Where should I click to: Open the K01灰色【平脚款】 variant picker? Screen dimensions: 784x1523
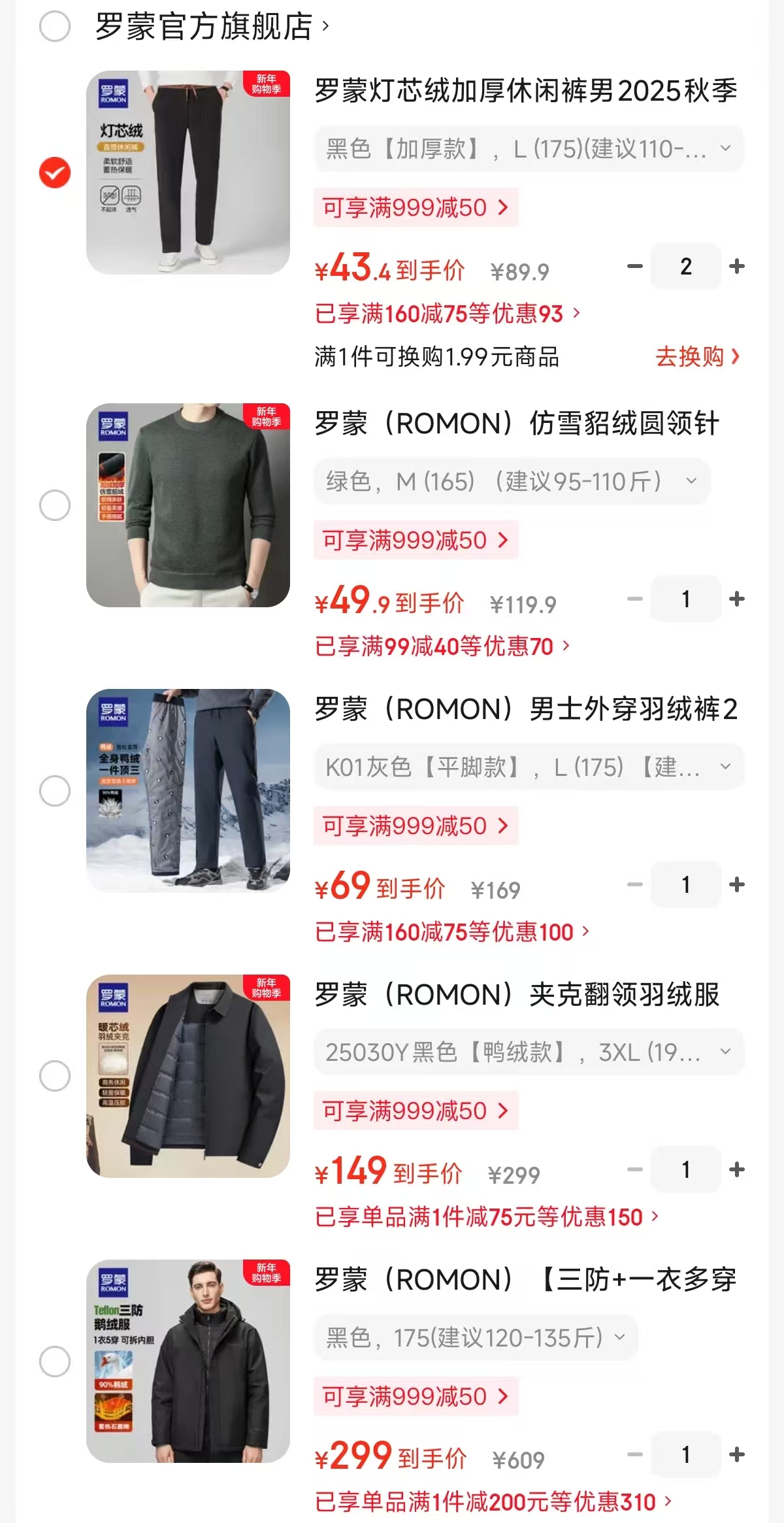[528, 767]
